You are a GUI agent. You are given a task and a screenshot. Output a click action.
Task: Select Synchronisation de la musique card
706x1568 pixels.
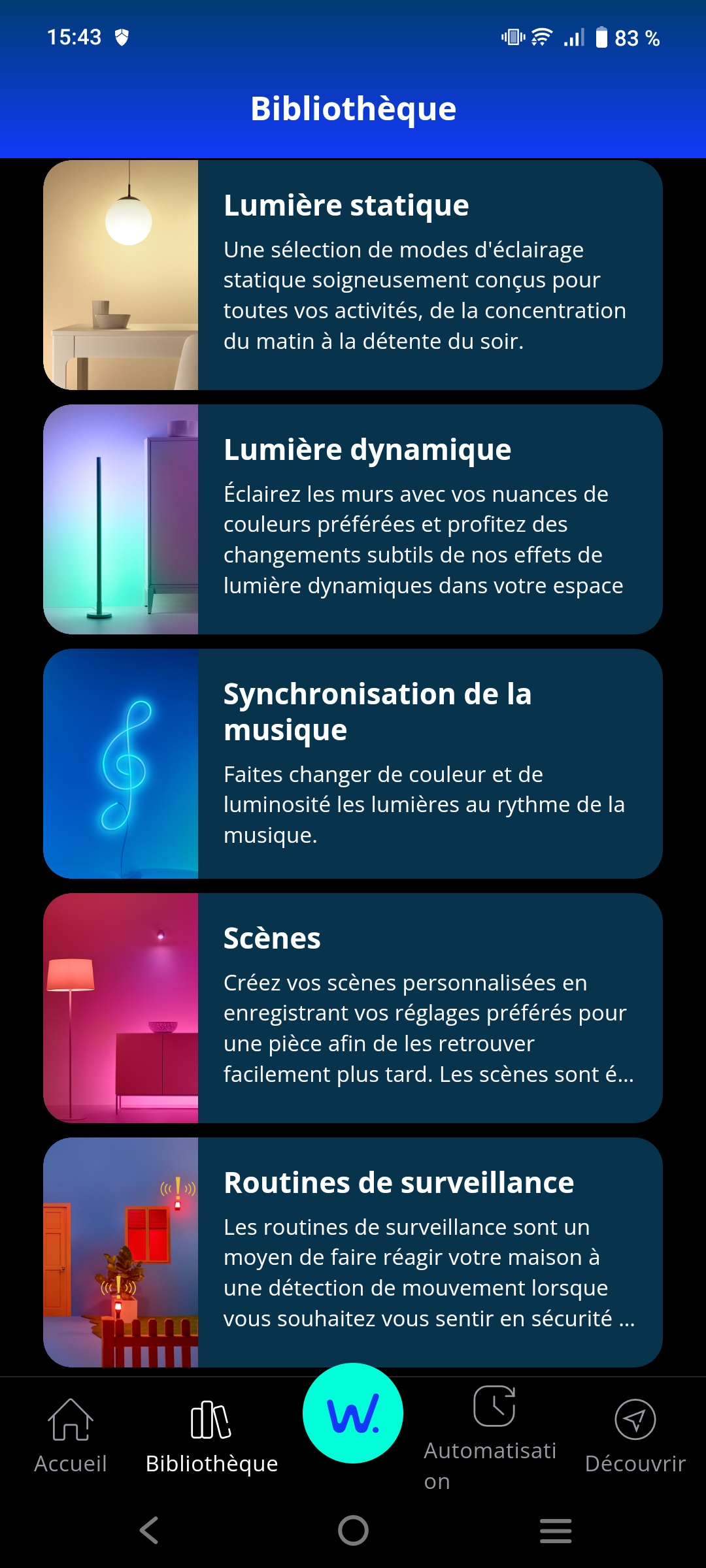point(353,764)
